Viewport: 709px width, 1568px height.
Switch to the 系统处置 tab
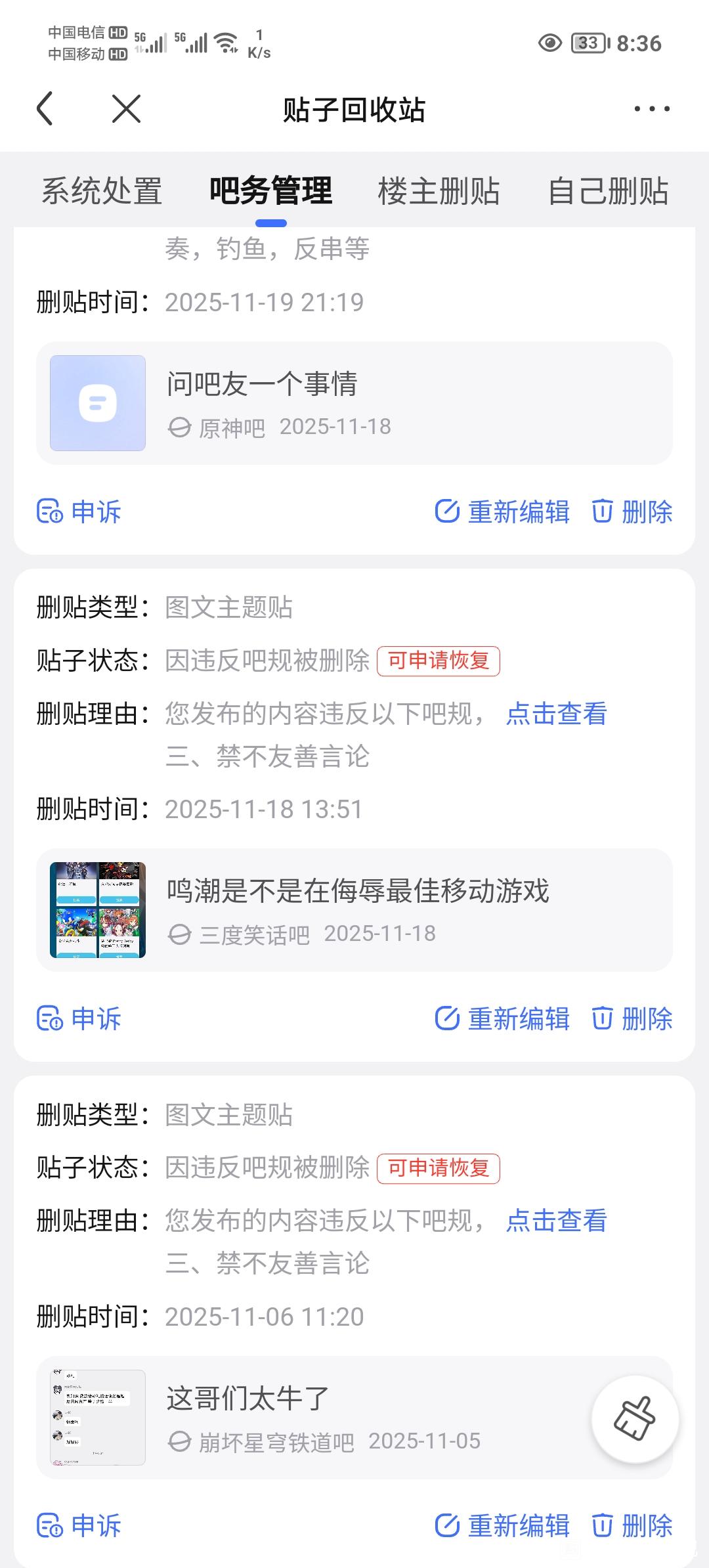click(102, 192)
